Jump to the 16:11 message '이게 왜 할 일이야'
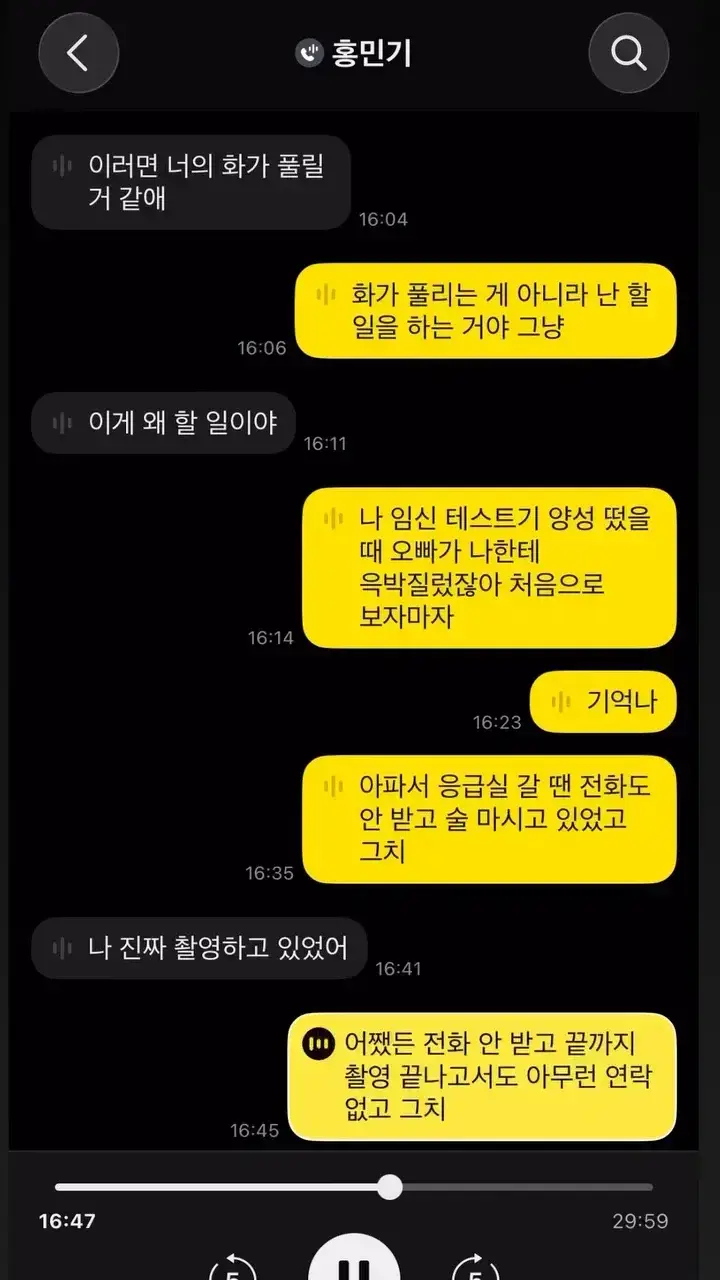 [x=164, y=422]
